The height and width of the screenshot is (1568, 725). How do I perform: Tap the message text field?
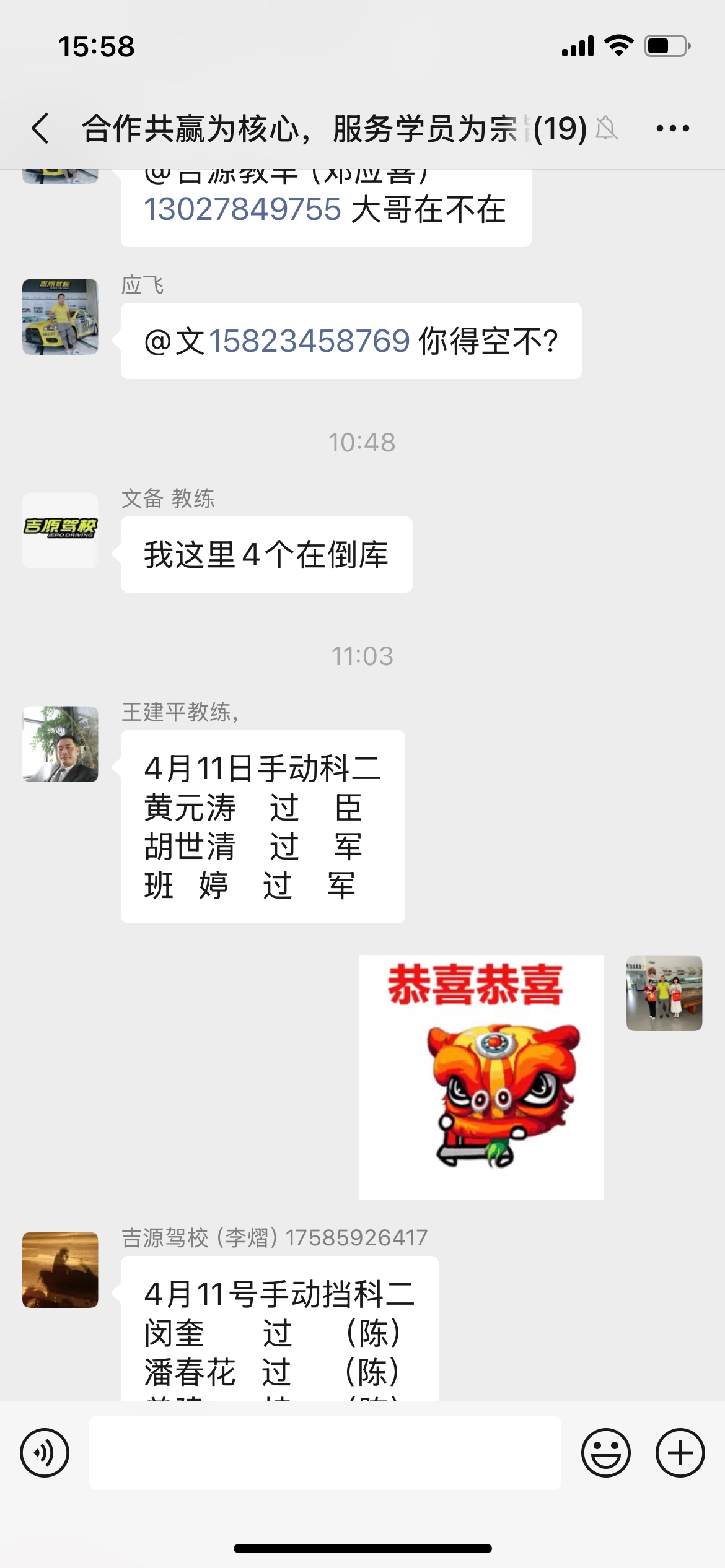(x=325, y=1452)
